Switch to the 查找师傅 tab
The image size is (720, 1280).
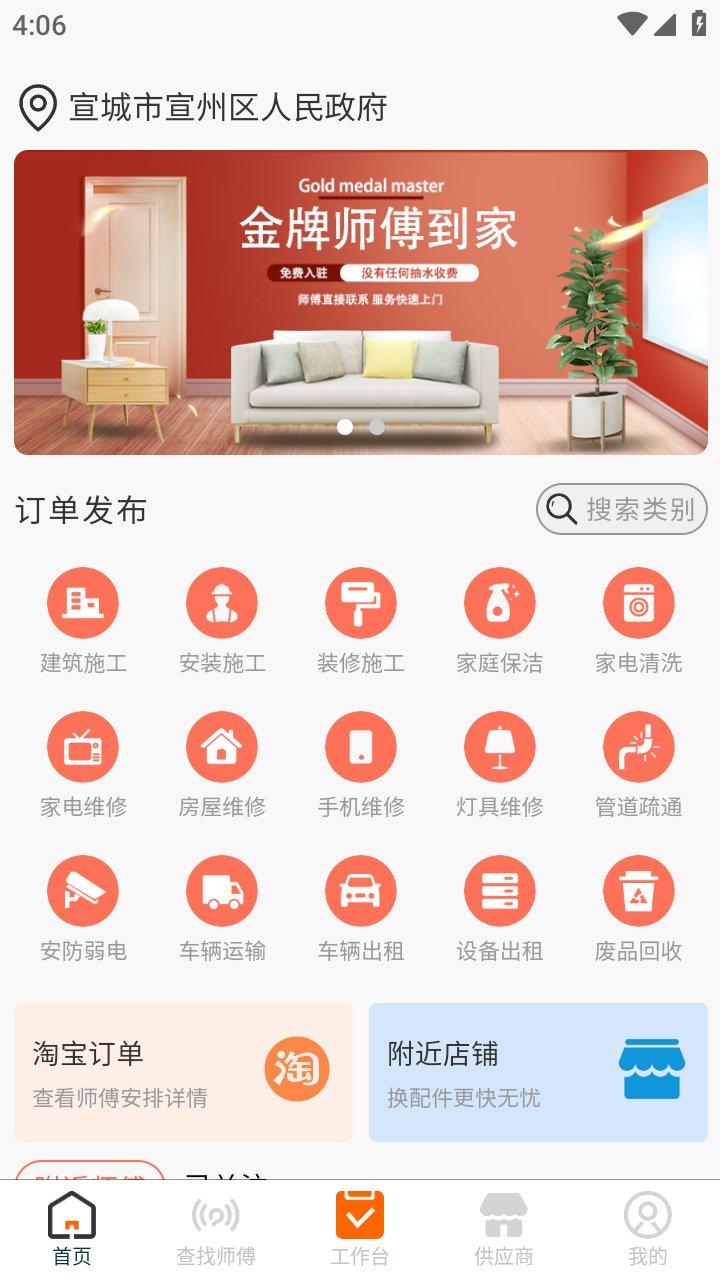(216, 1229)
